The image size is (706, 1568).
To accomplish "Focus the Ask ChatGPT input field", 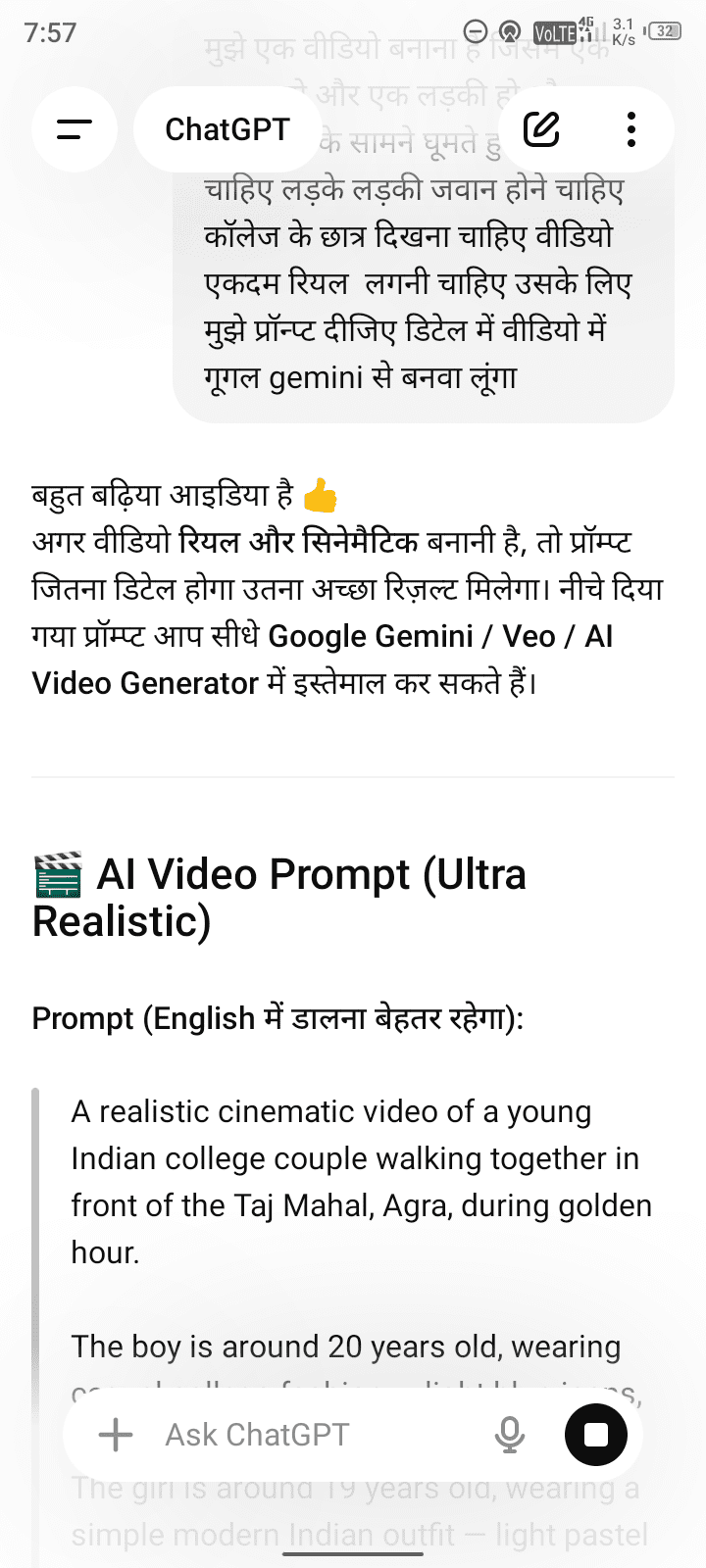I will click(x=314, y=1435).
